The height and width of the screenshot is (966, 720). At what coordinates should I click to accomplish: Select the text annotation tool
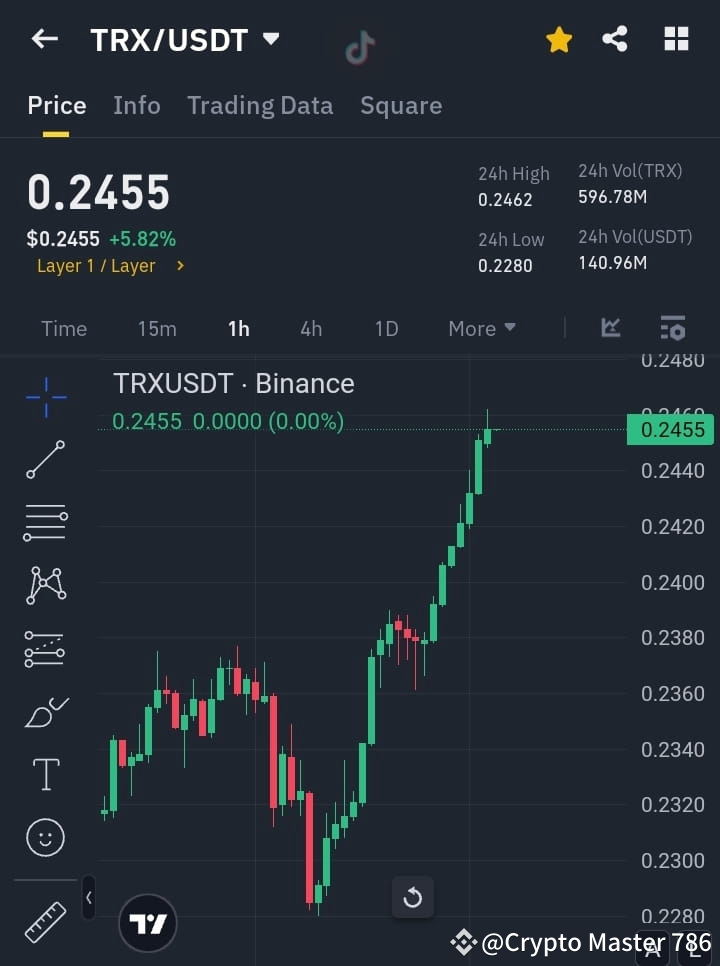click(45, 774)
